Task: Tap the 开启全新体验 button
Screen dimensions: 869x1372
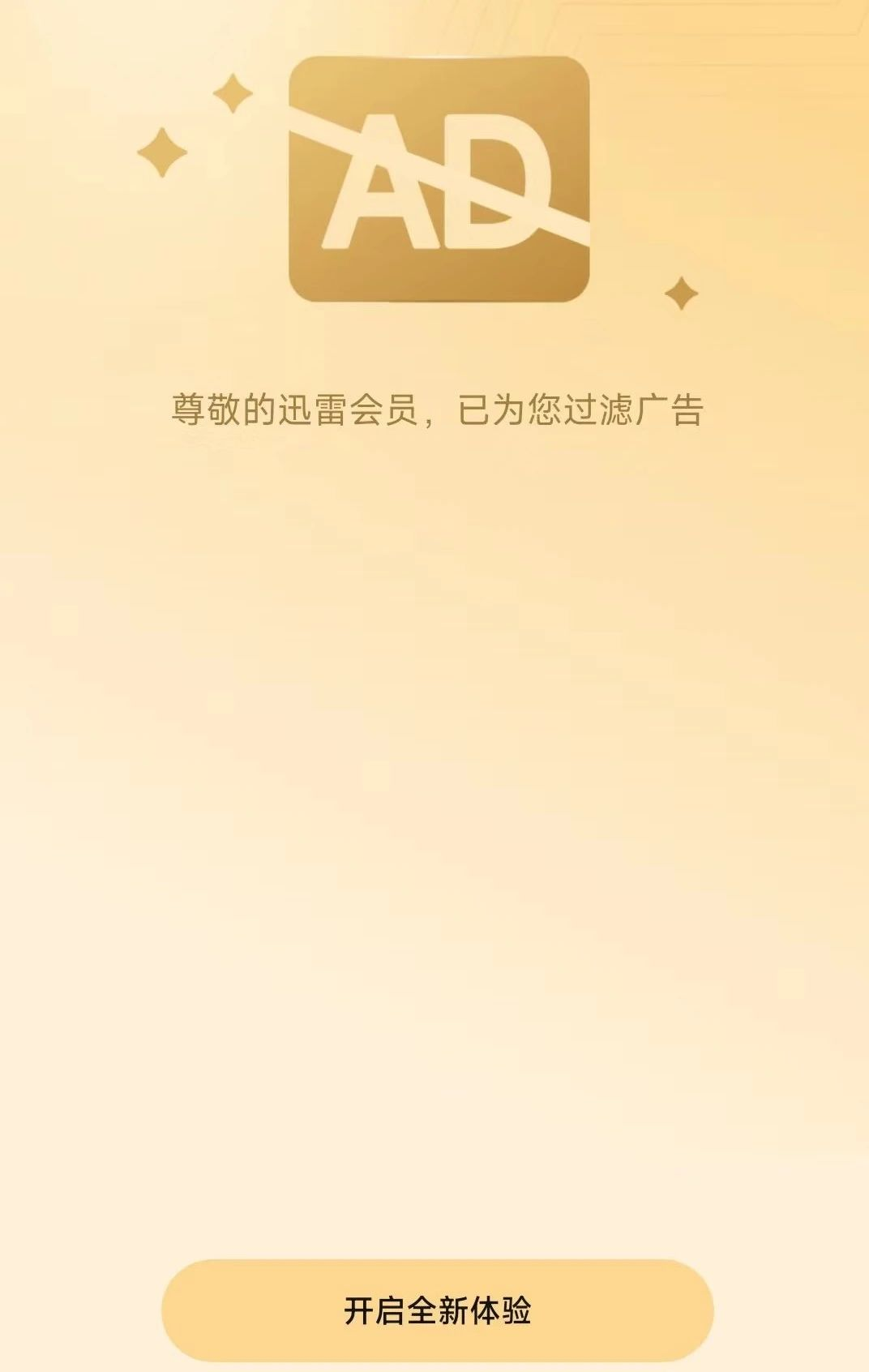Action: [437, 1310]
